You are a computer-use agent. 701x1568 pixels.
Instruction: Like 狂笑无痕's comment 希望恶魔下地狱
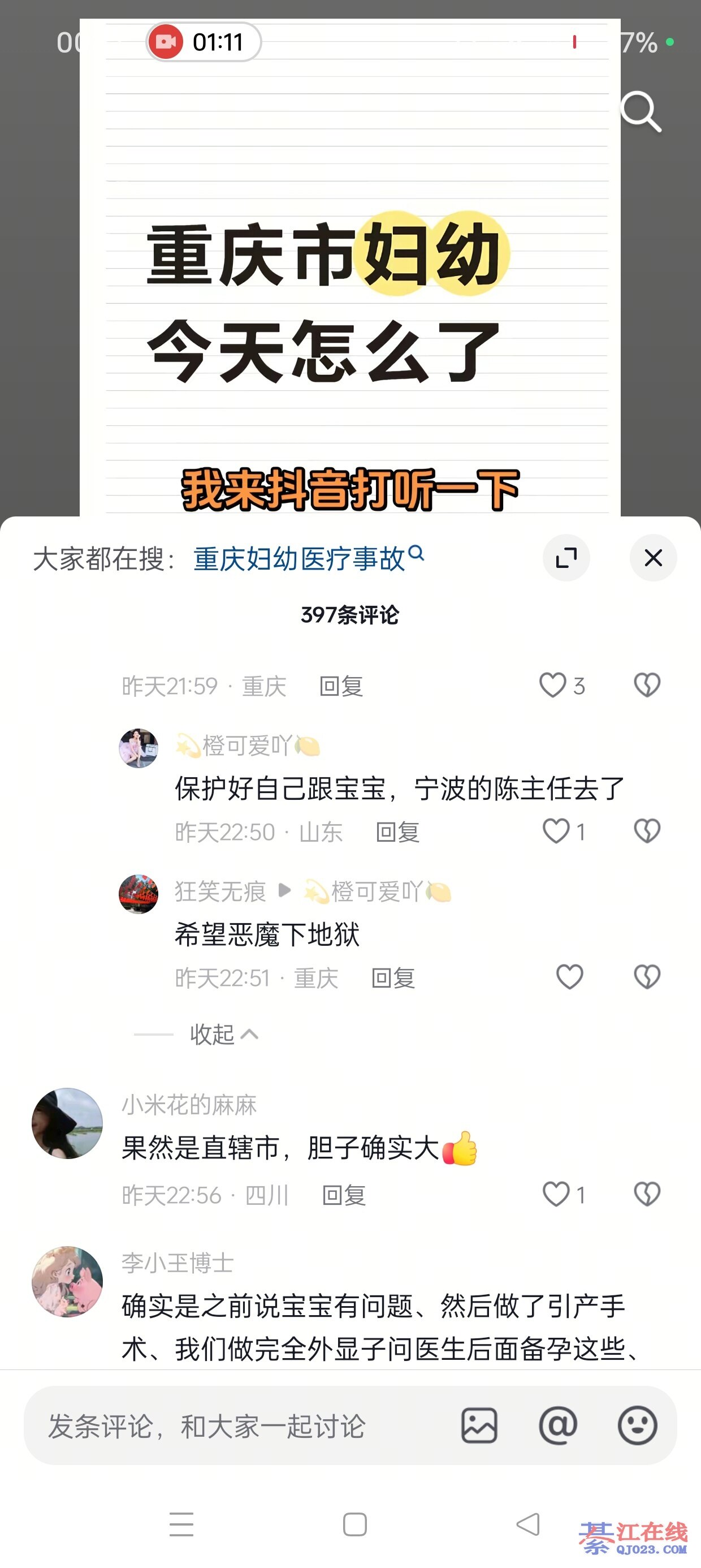point(570,977)
